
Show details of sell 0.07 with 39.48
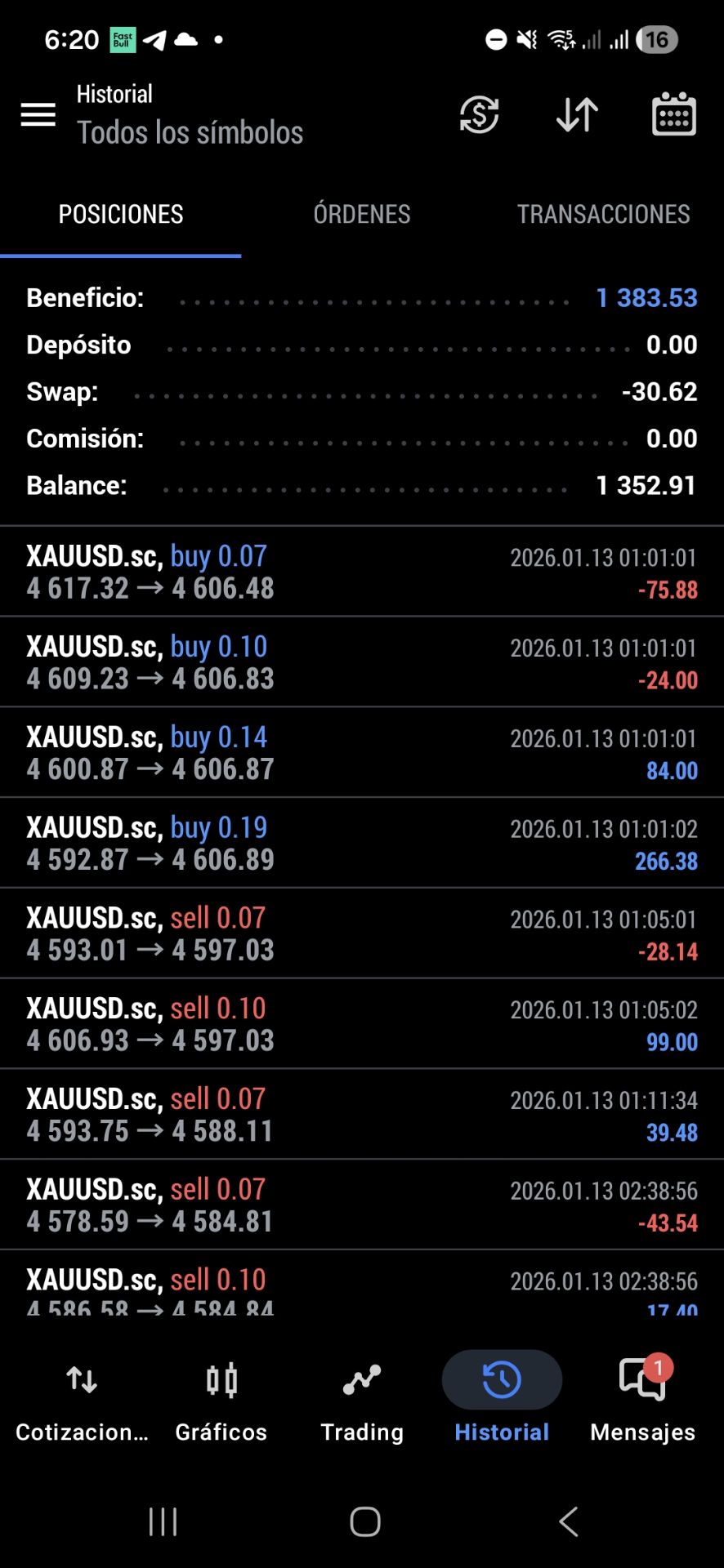(x=362, y=1116)
